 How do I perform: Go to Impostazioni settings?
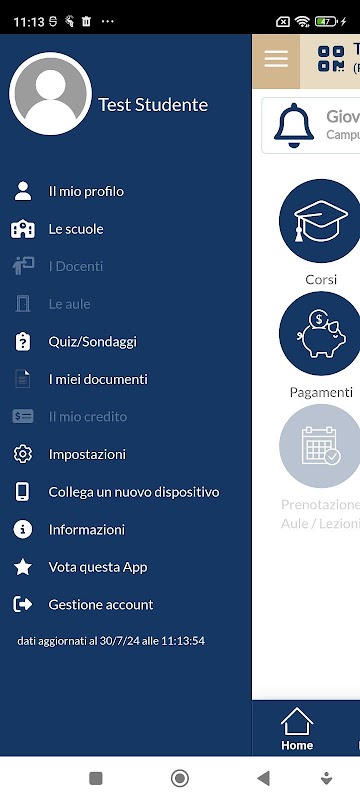(x=125, y=455)
